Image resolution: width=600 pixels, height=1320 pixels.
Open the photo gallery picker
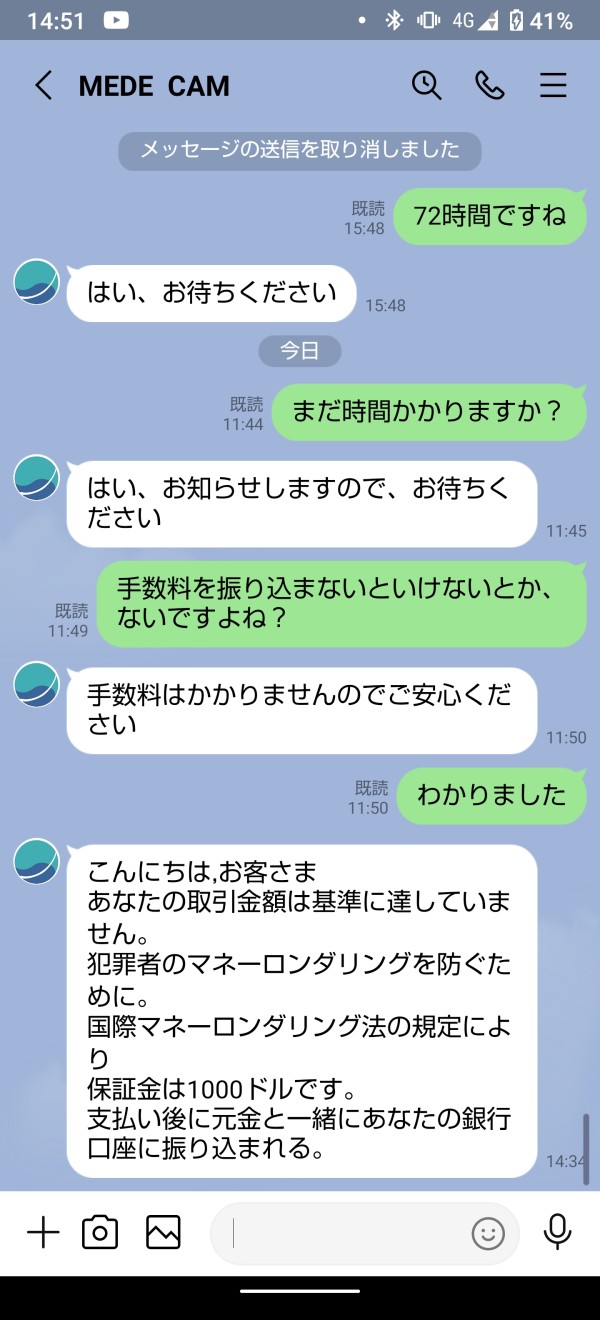[163, 1233]
